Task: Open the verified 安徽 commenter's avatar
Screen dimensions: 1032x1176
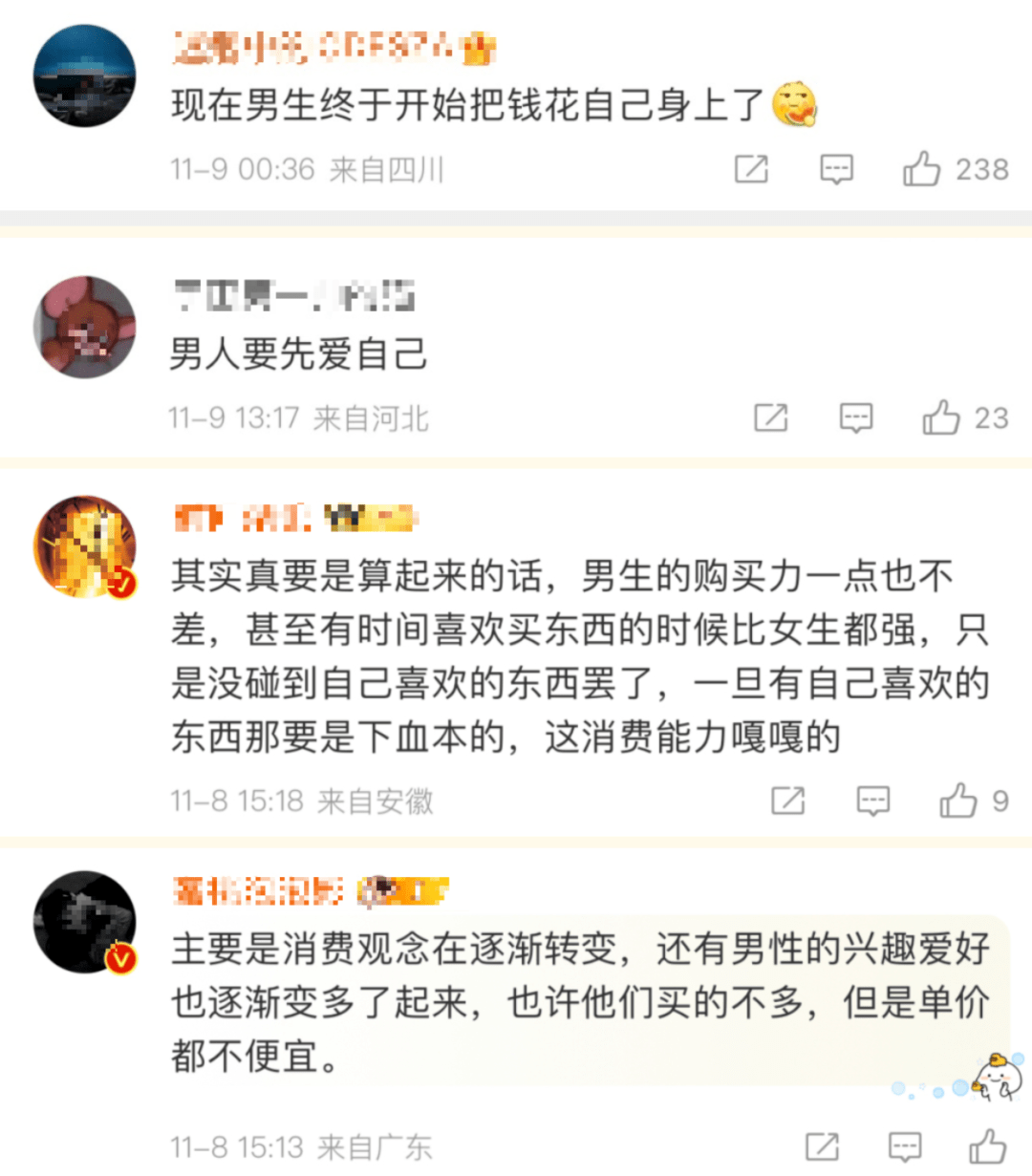Action: pyautogui.click(x=84, y=546)
